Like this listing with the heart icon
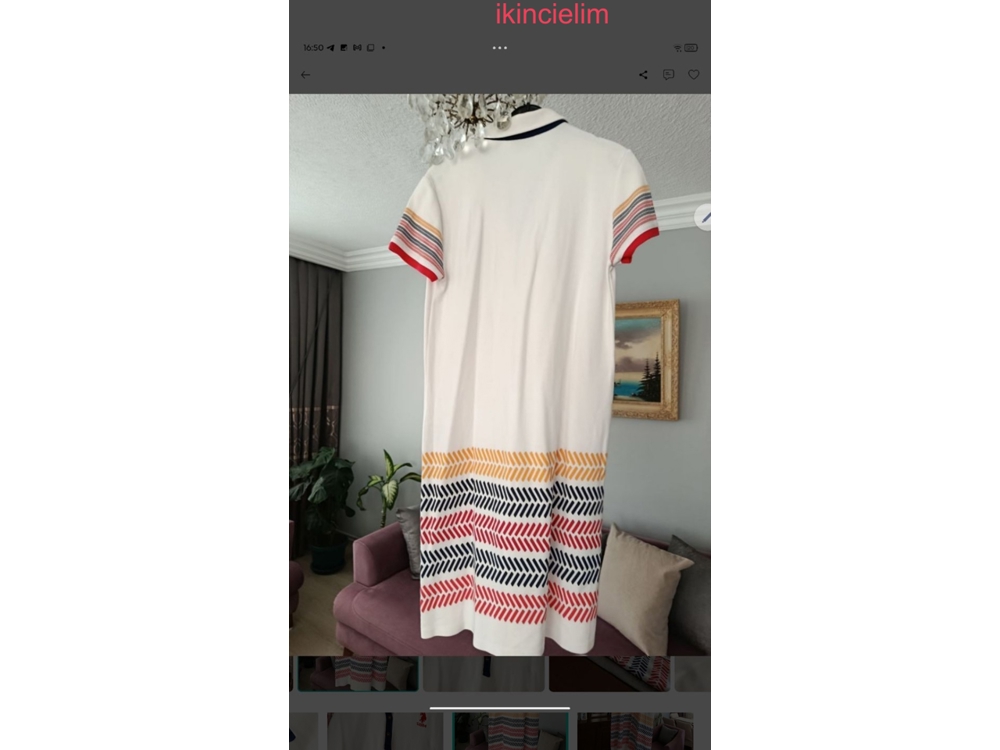Viewport: 1000px width, 750px height. (694, 75)
